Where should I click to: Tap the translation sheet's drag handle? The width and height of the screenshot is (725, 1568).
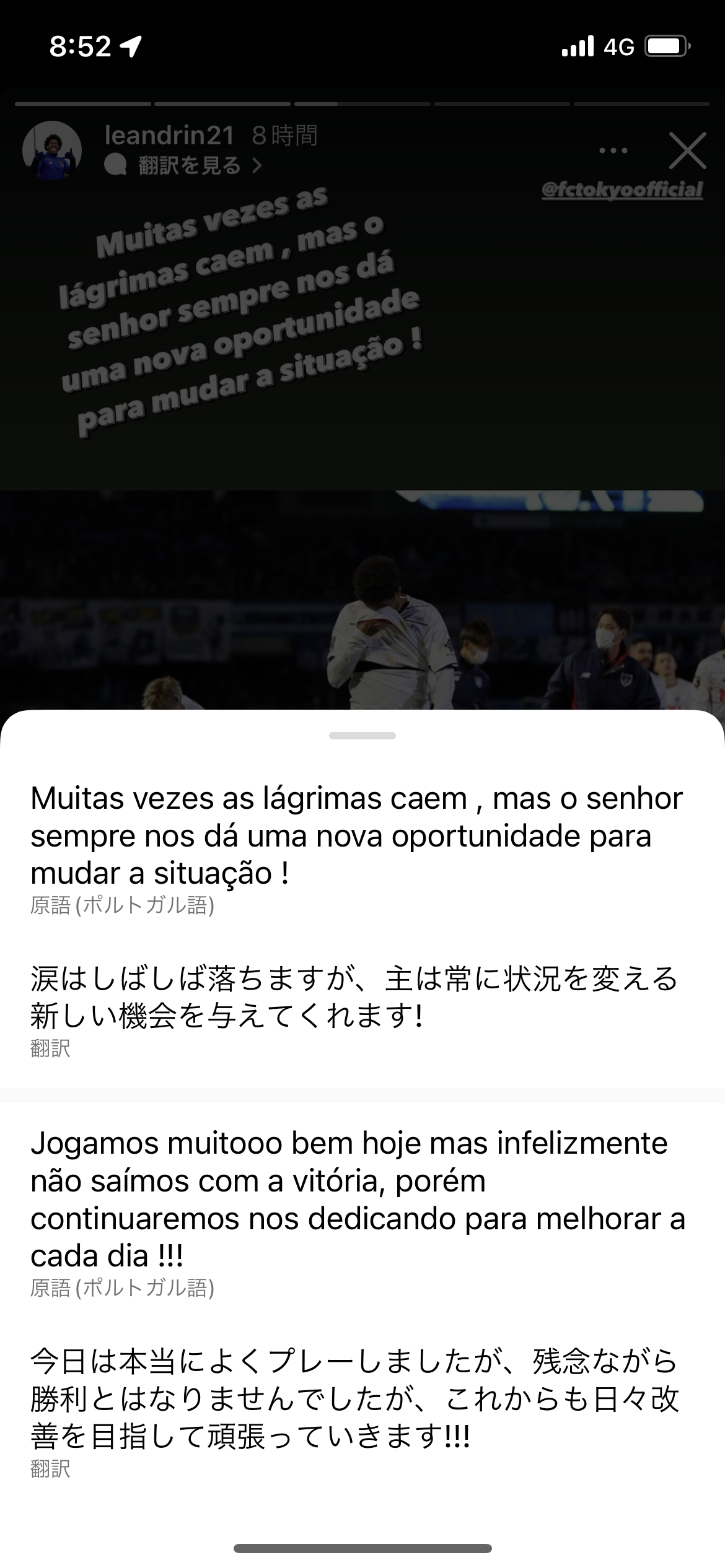pyautogui.click(x=362, y=736)
